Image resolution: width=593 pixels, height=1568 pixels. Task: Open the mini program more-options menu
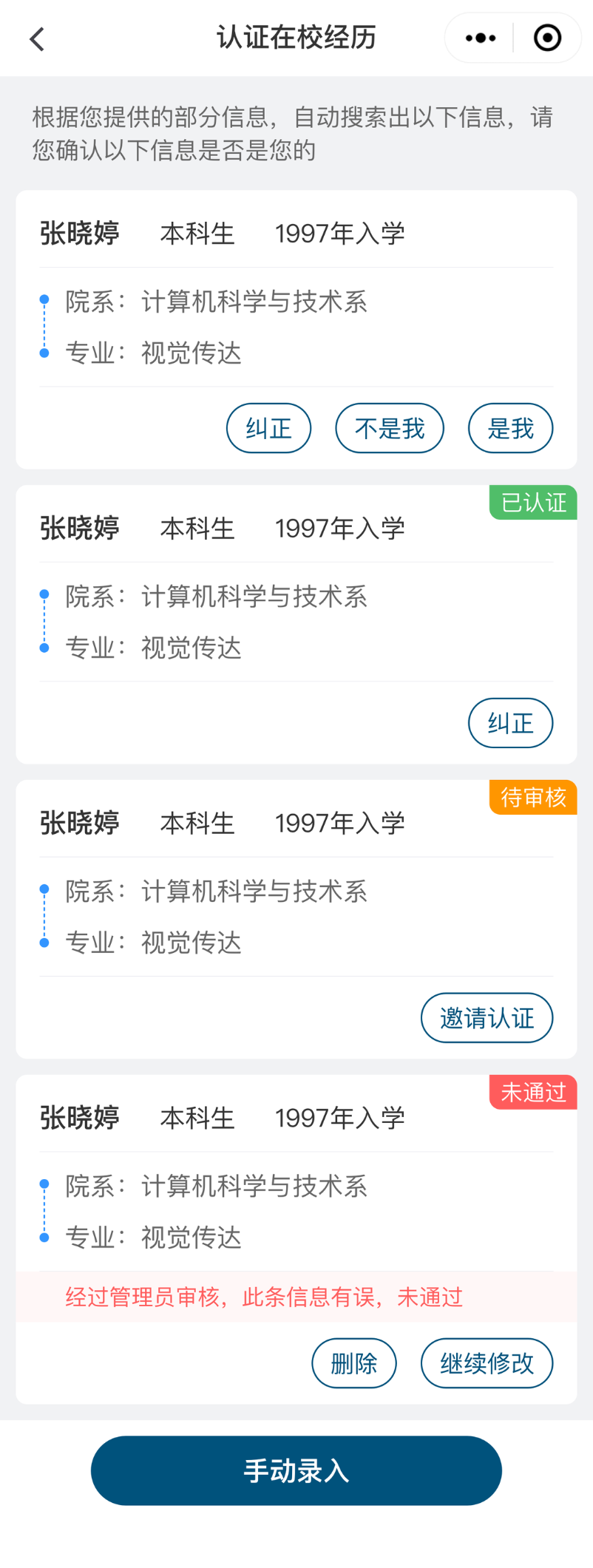click(481, 38)
